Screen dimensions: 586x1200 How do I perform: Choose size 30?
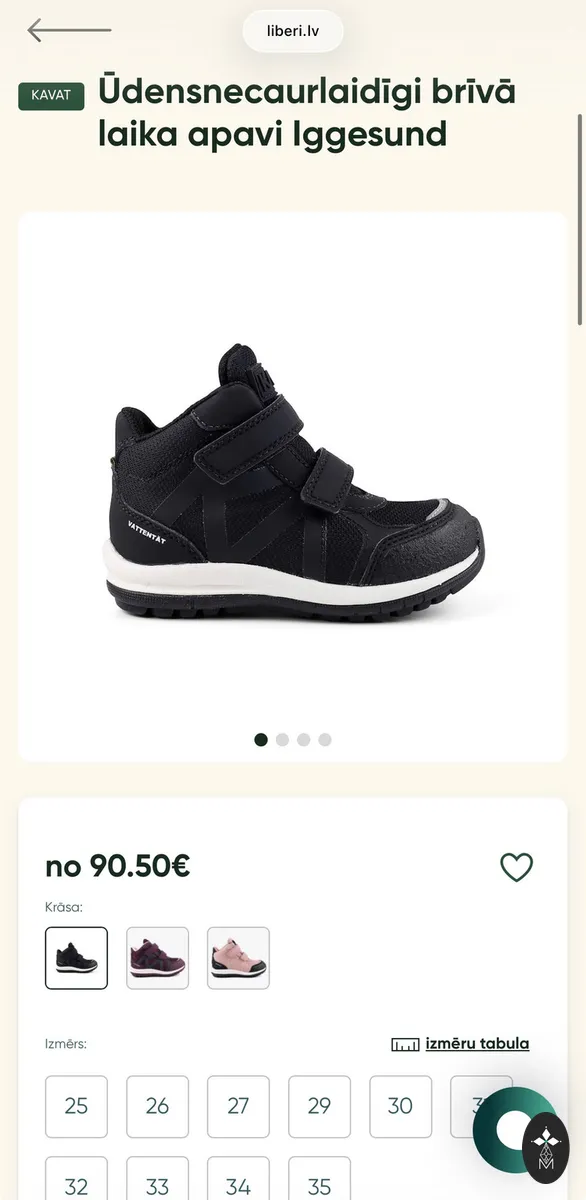tap(400, 1106)
